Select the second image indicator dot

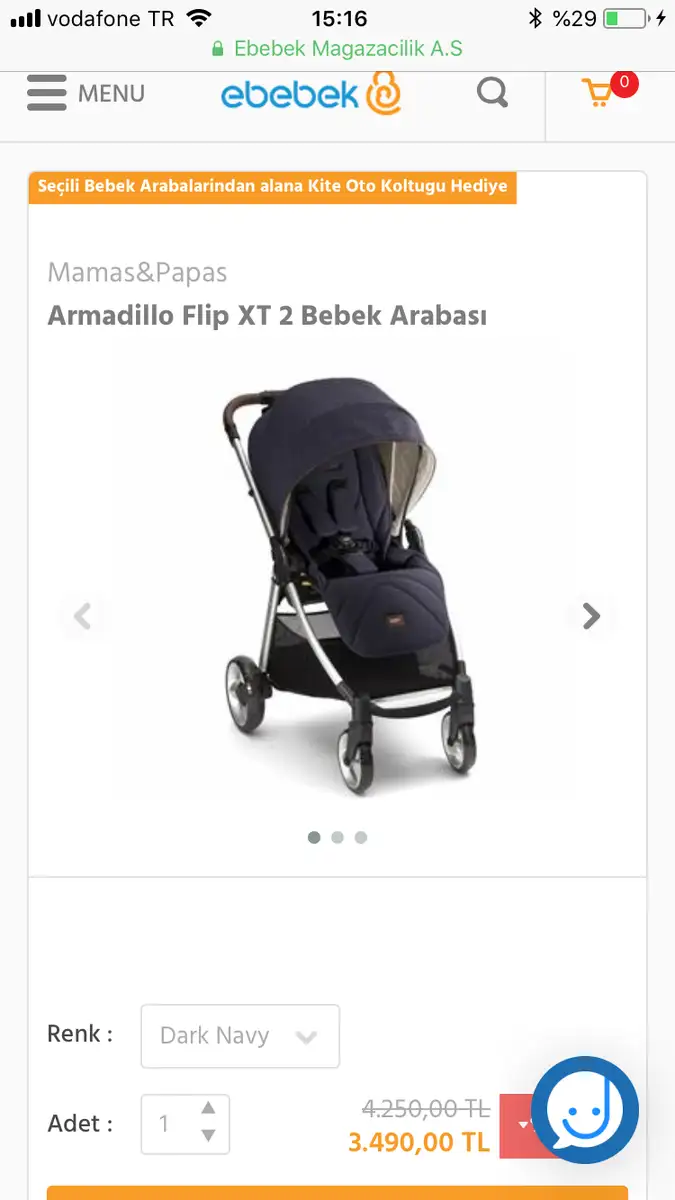point(337,837)
